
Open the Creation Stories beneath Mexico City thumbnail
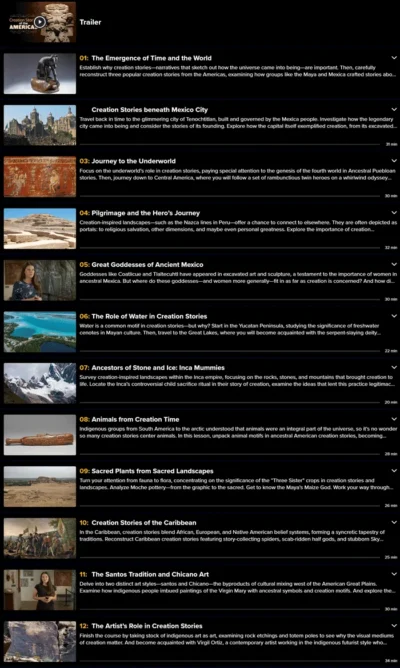40,125
